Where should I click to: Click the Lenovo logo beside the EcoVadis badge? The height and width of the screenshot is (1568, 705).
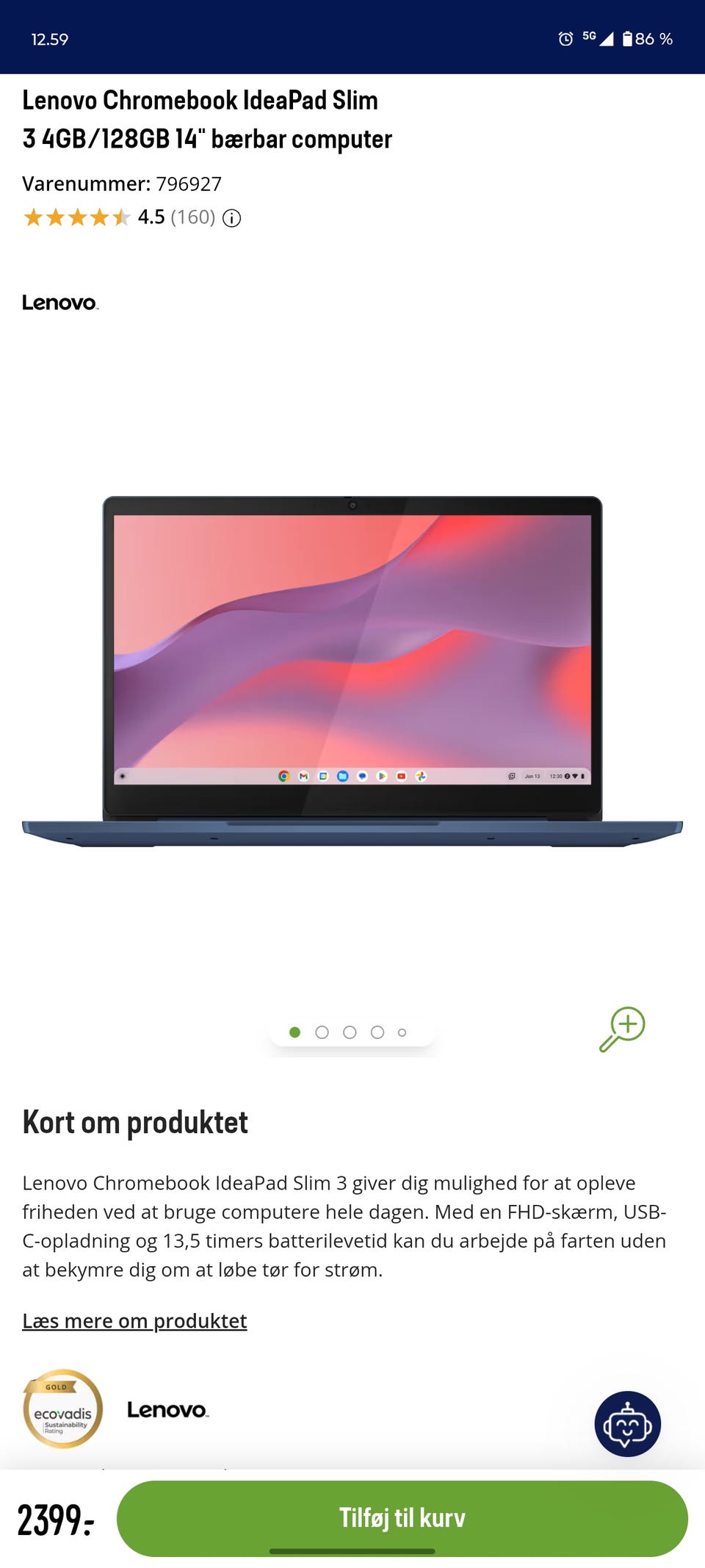[x=167, y=1410]
